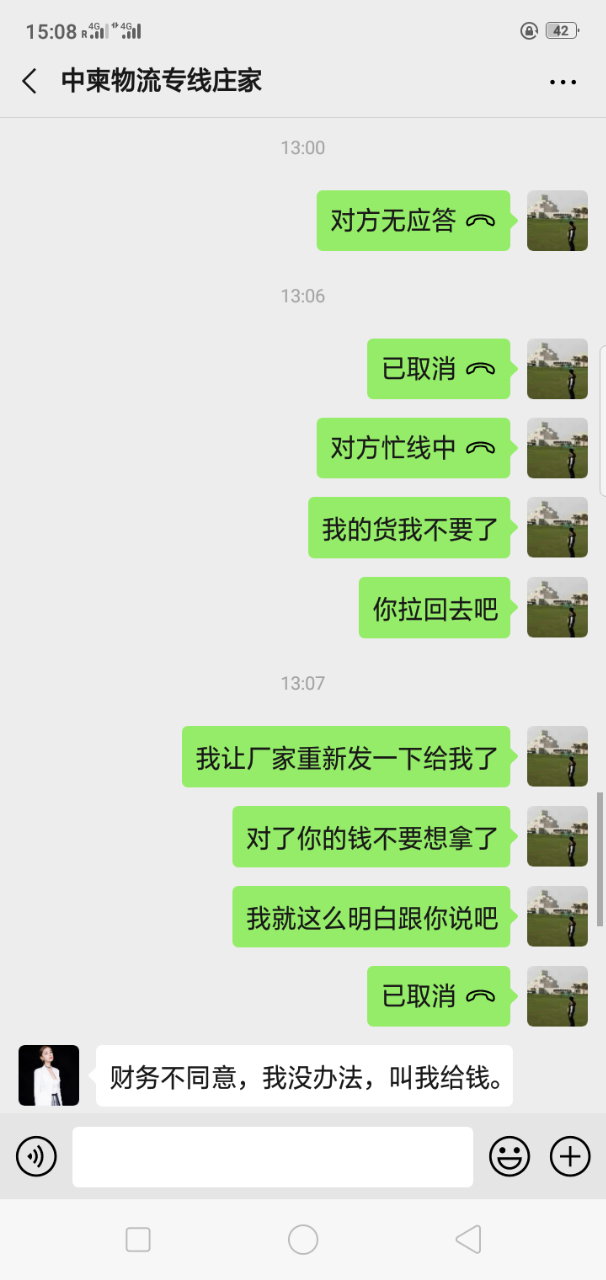Open the chat info overflow menu

563,82
